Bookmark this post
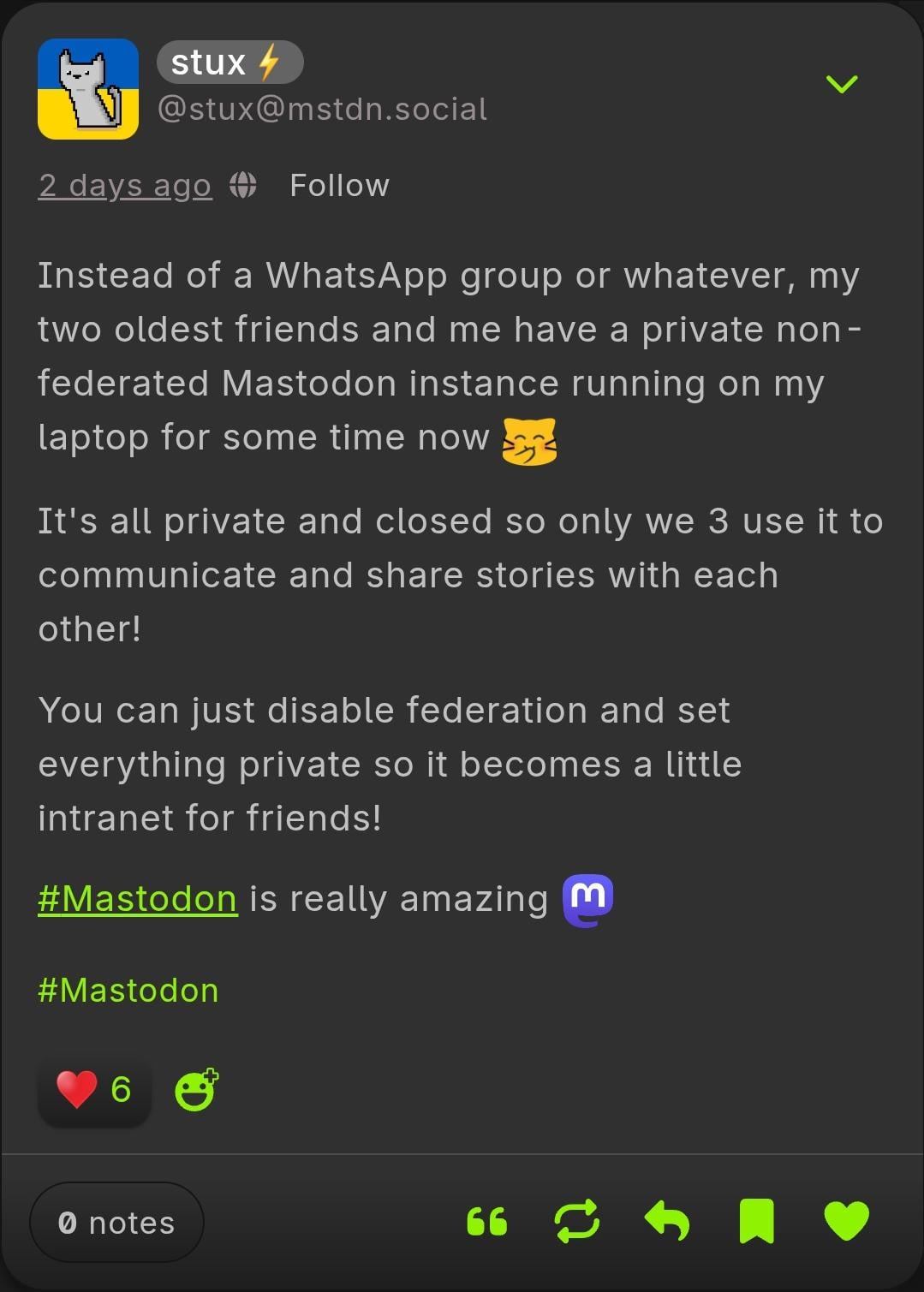 [x=757, y=1222]
